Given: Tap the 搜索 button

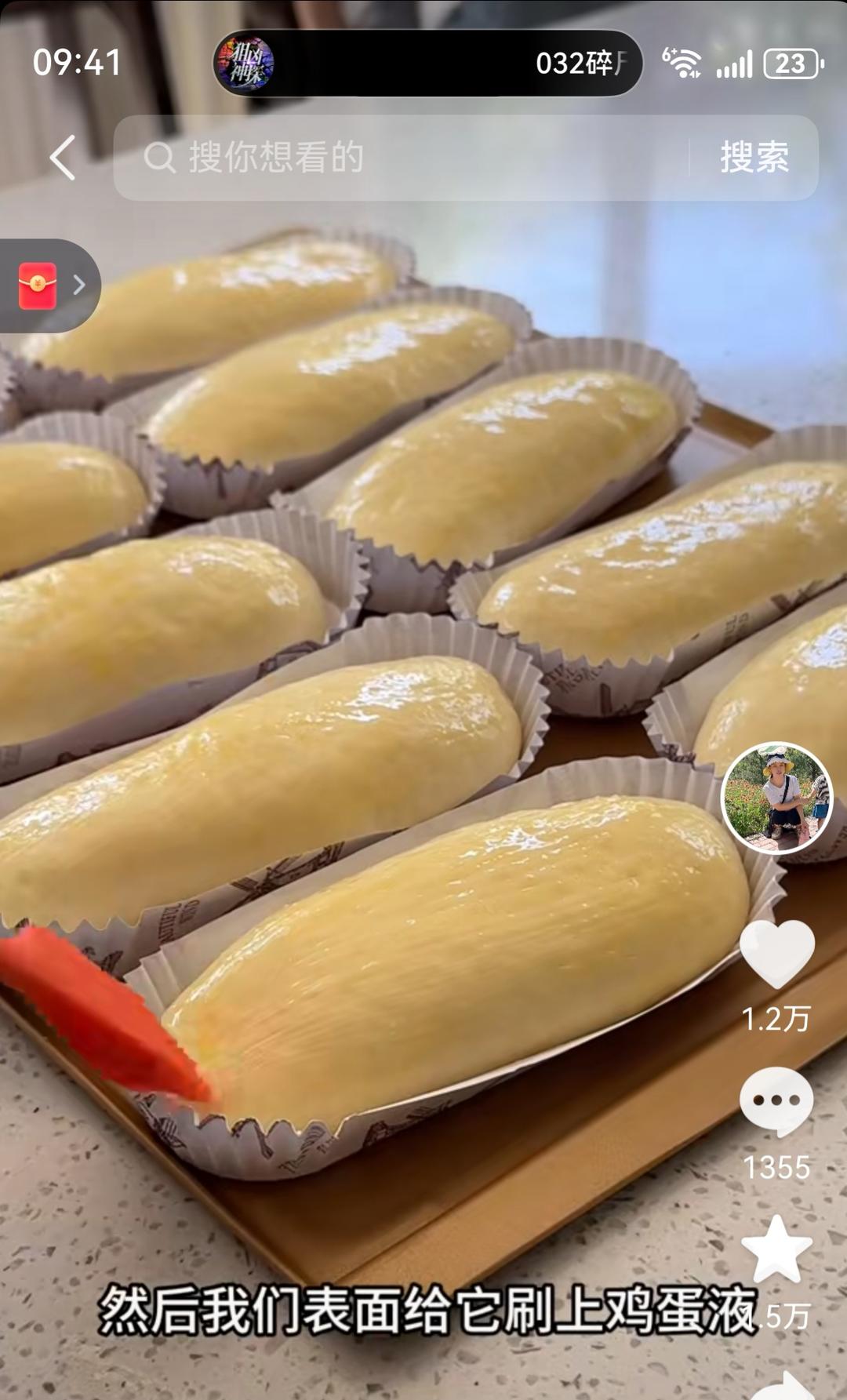Looking at the screenshot, I should coord(754,158).
